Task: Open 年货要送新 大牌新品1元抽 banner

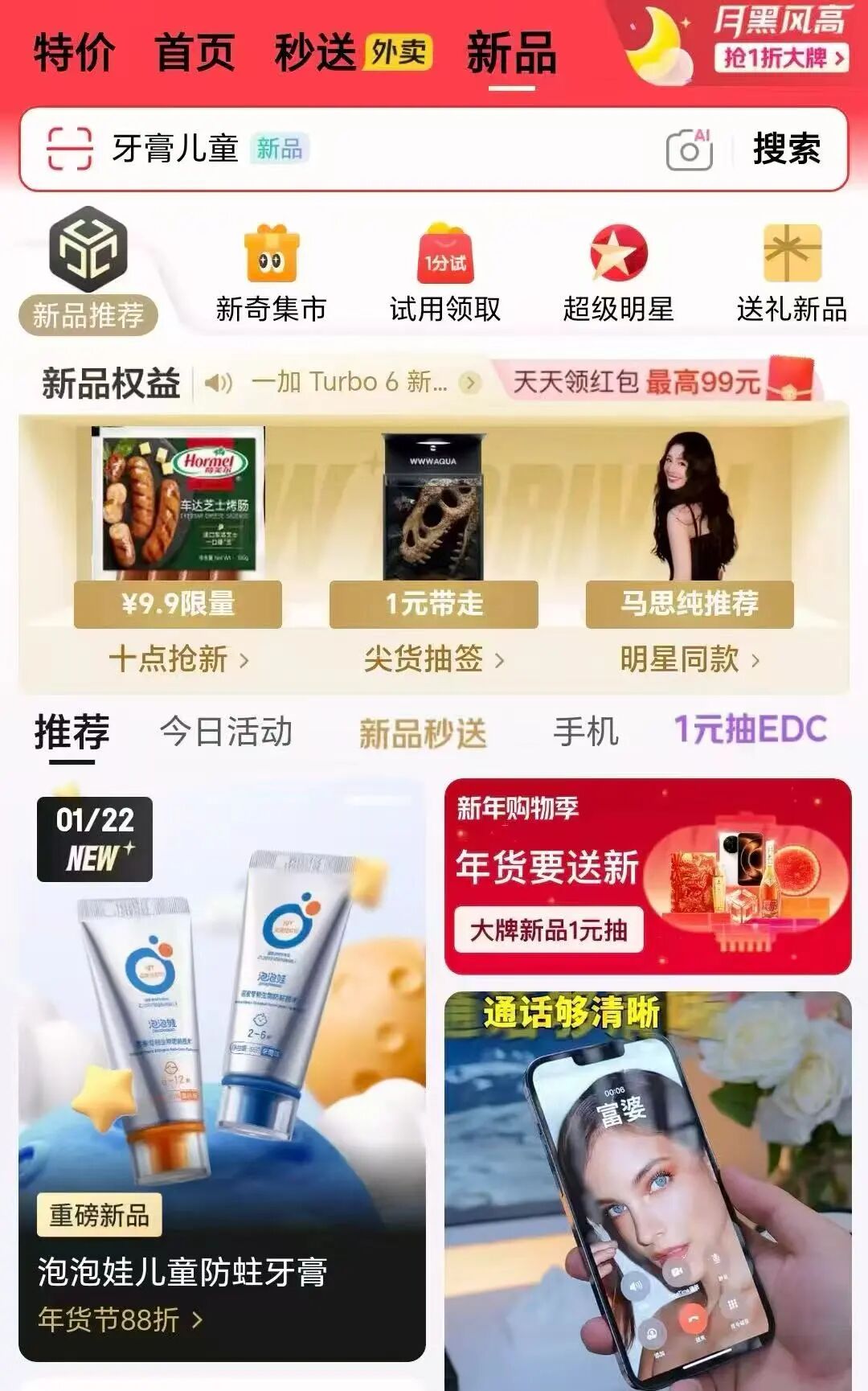Action: click(647, 876)
